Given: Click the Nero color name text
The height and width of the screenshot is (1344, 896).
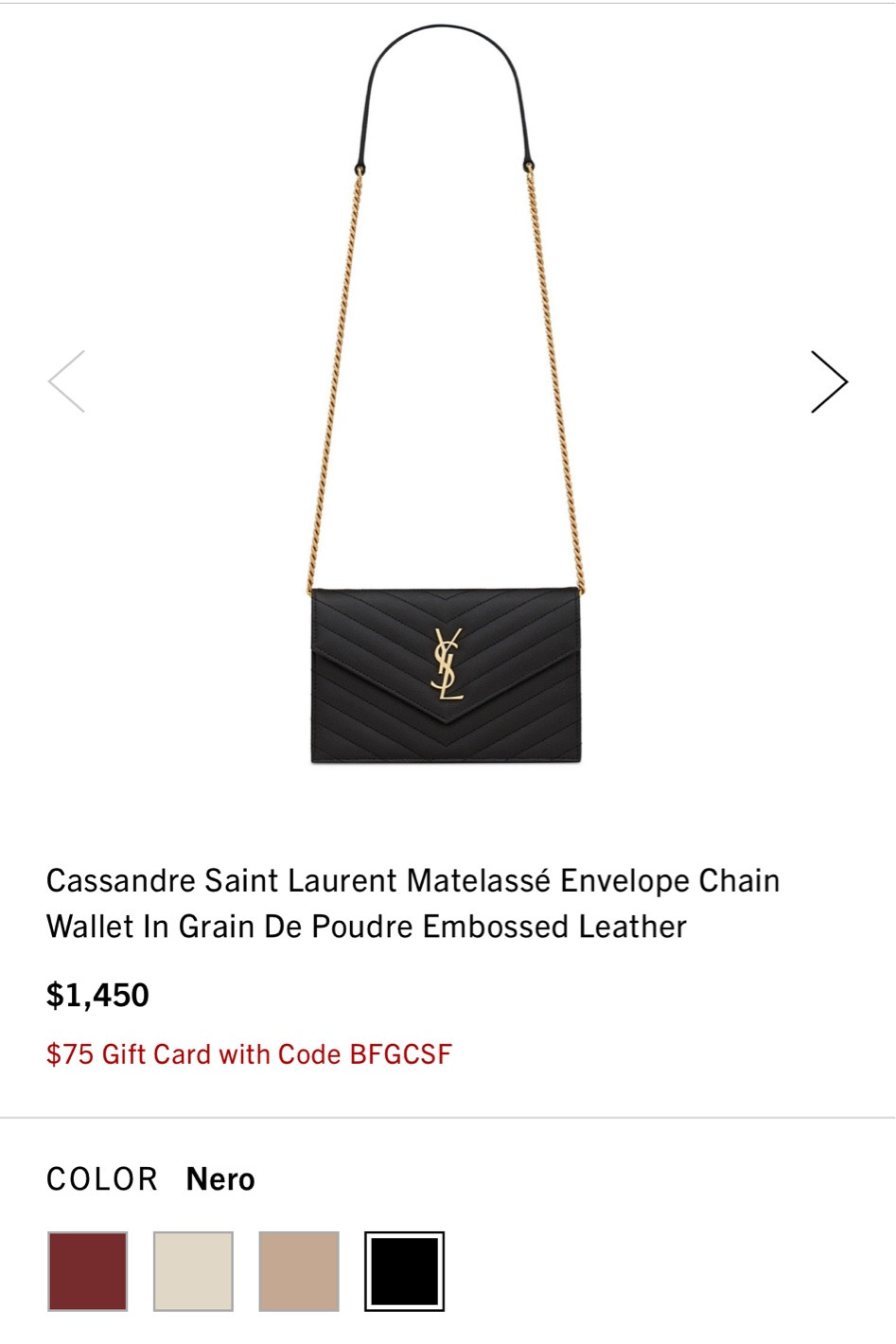Looking at the screenshot, I should point(220,1179).
